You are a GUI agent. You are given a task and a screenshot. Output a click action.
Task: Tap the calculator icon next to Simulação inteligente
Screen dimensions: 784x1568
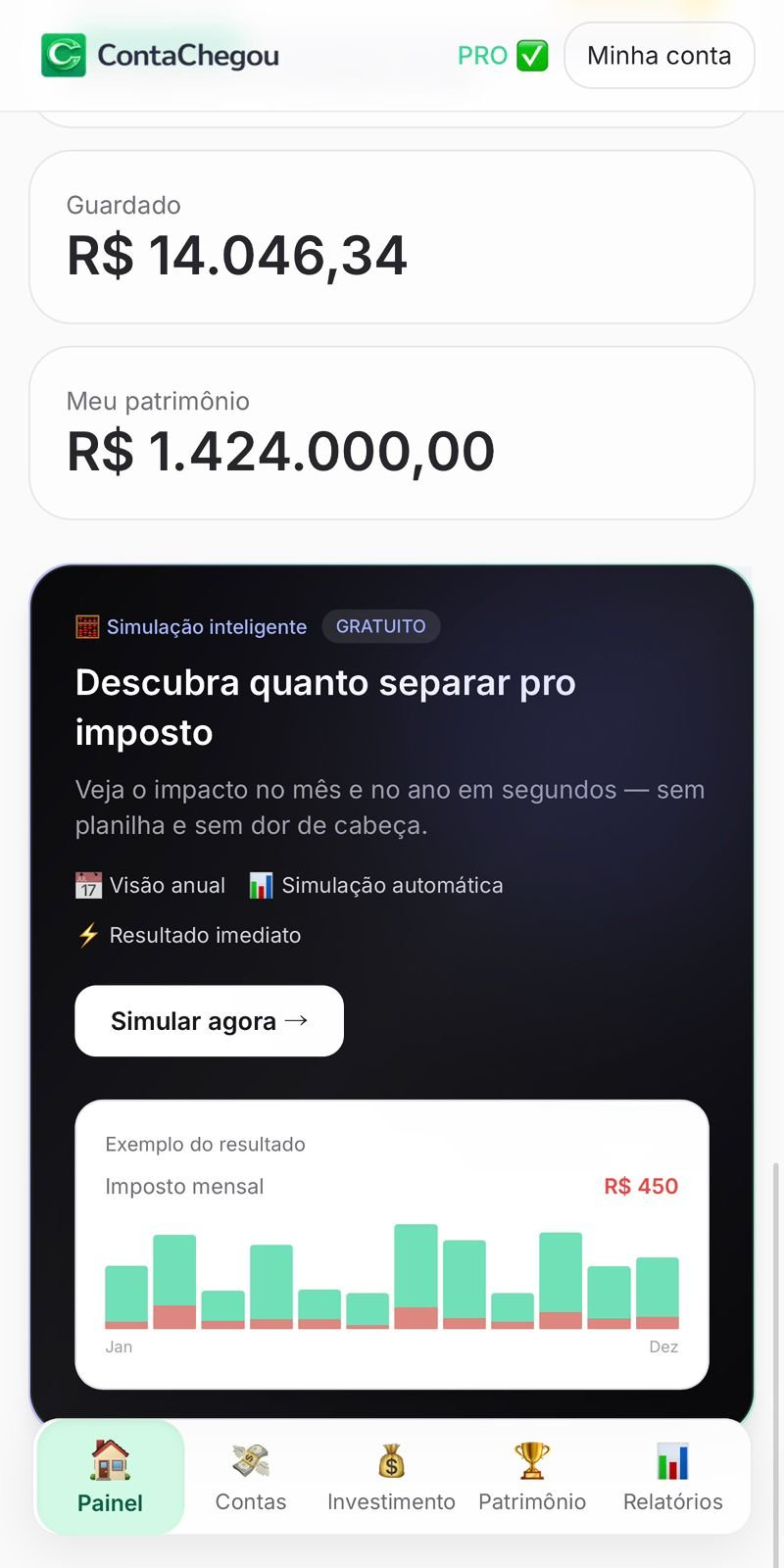[x=86, y=625]
